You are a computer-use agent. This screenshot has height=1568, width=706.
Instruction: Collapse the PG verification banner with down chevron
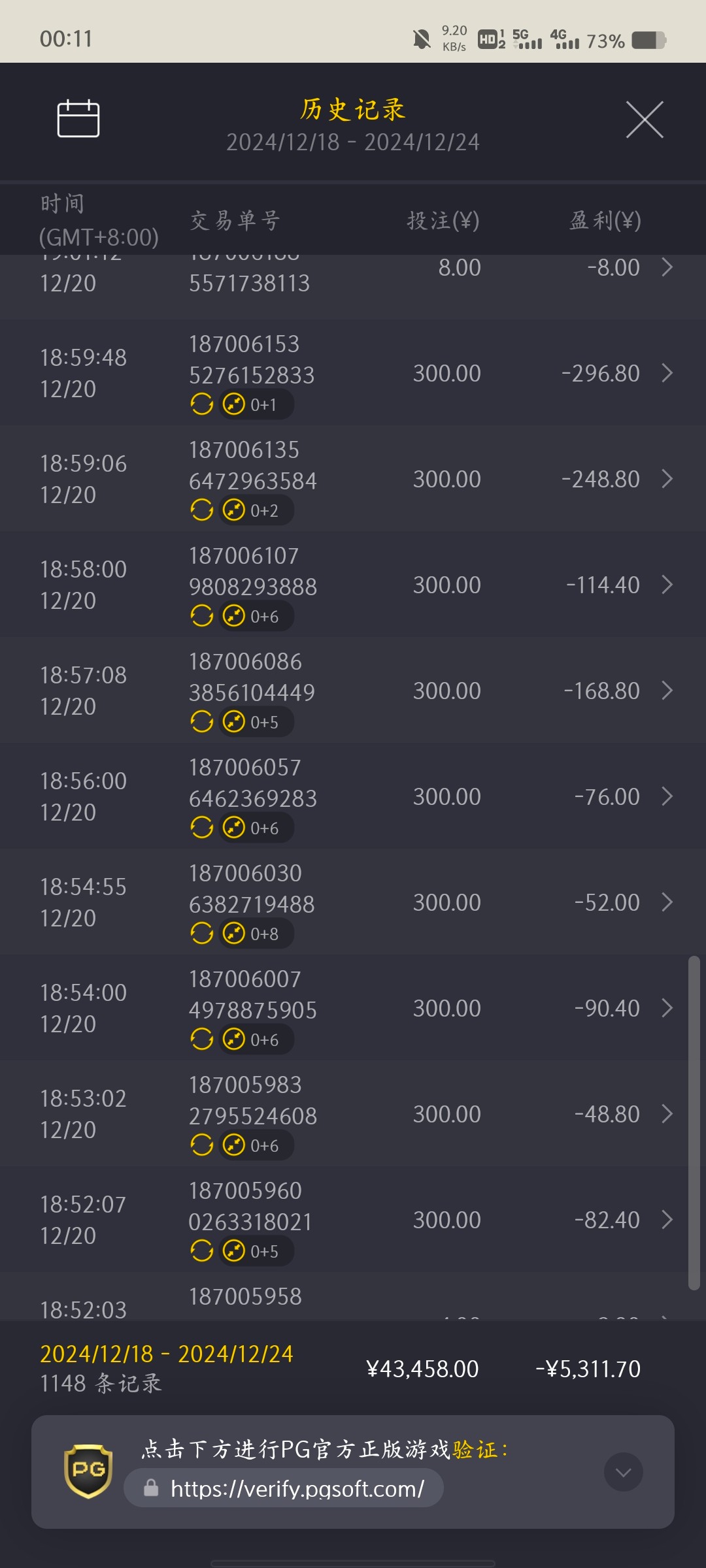623,1472
